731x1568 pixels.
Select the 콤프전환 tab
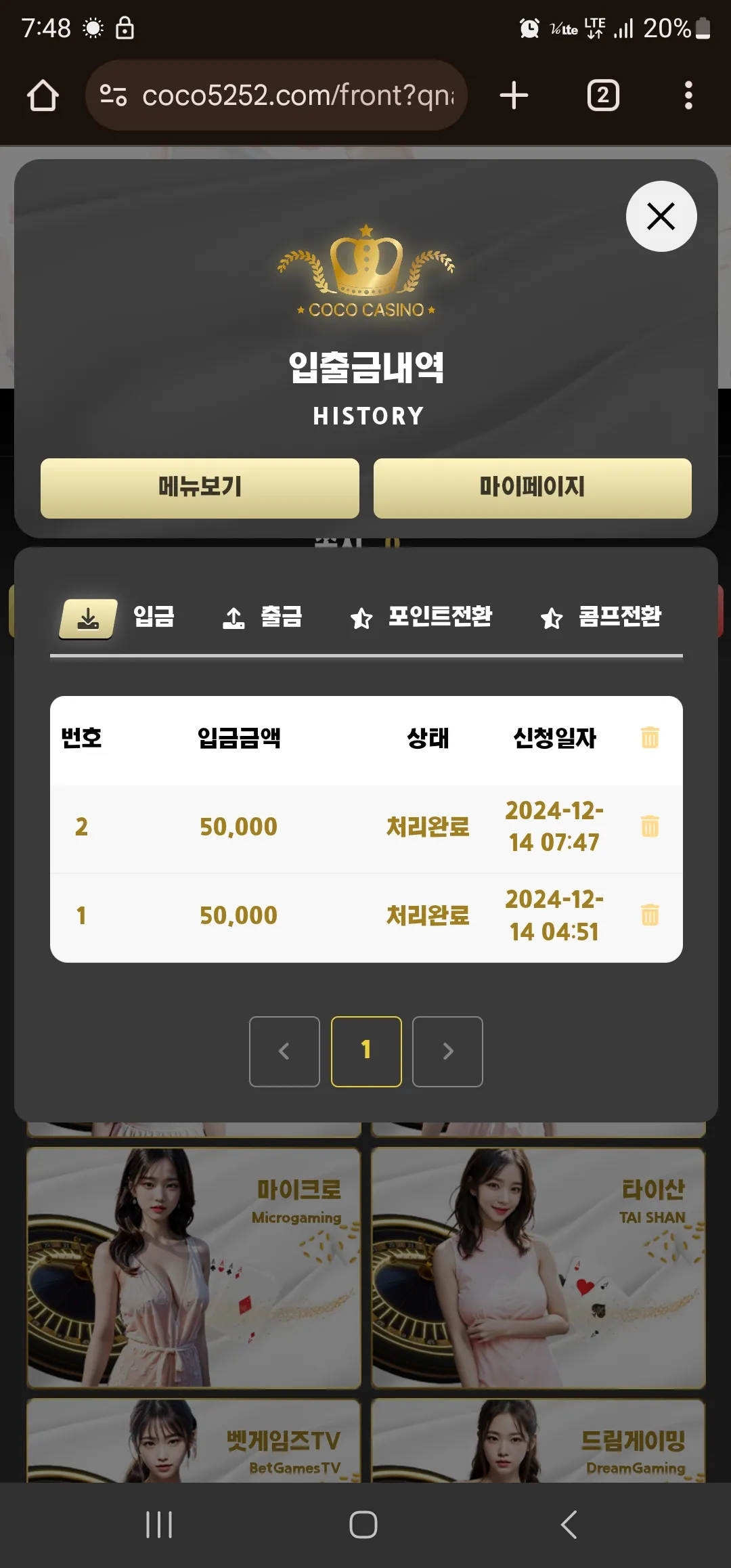coord(601,617)
